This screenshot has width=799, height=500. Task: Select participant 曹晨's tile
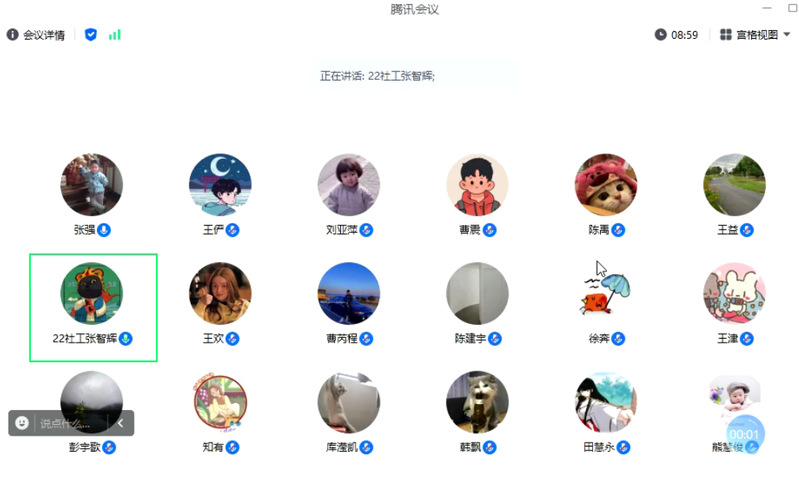(477, 185)
